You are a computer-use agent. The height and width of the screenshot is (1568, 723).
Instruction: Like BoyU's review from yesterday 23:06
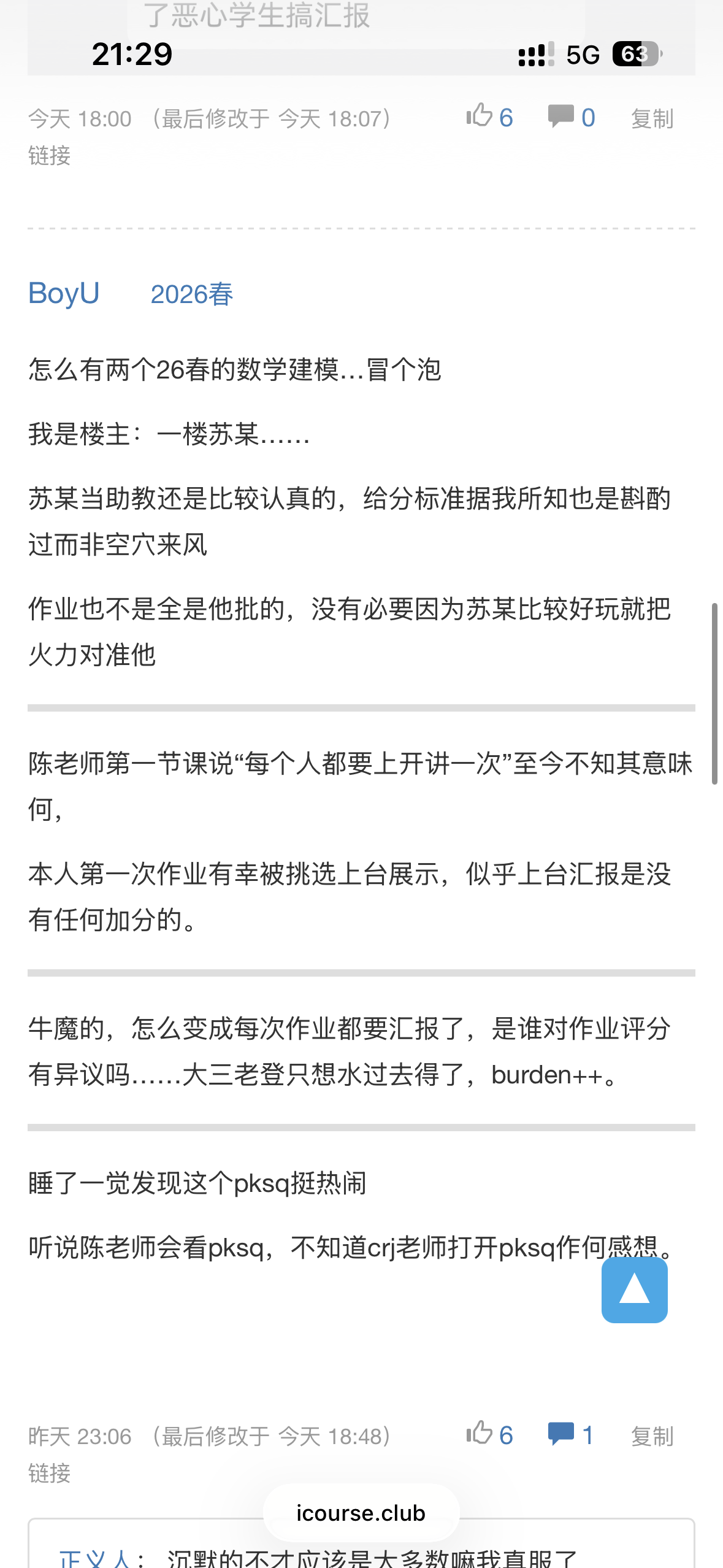pyautogui.click(x=488, y=1434)
